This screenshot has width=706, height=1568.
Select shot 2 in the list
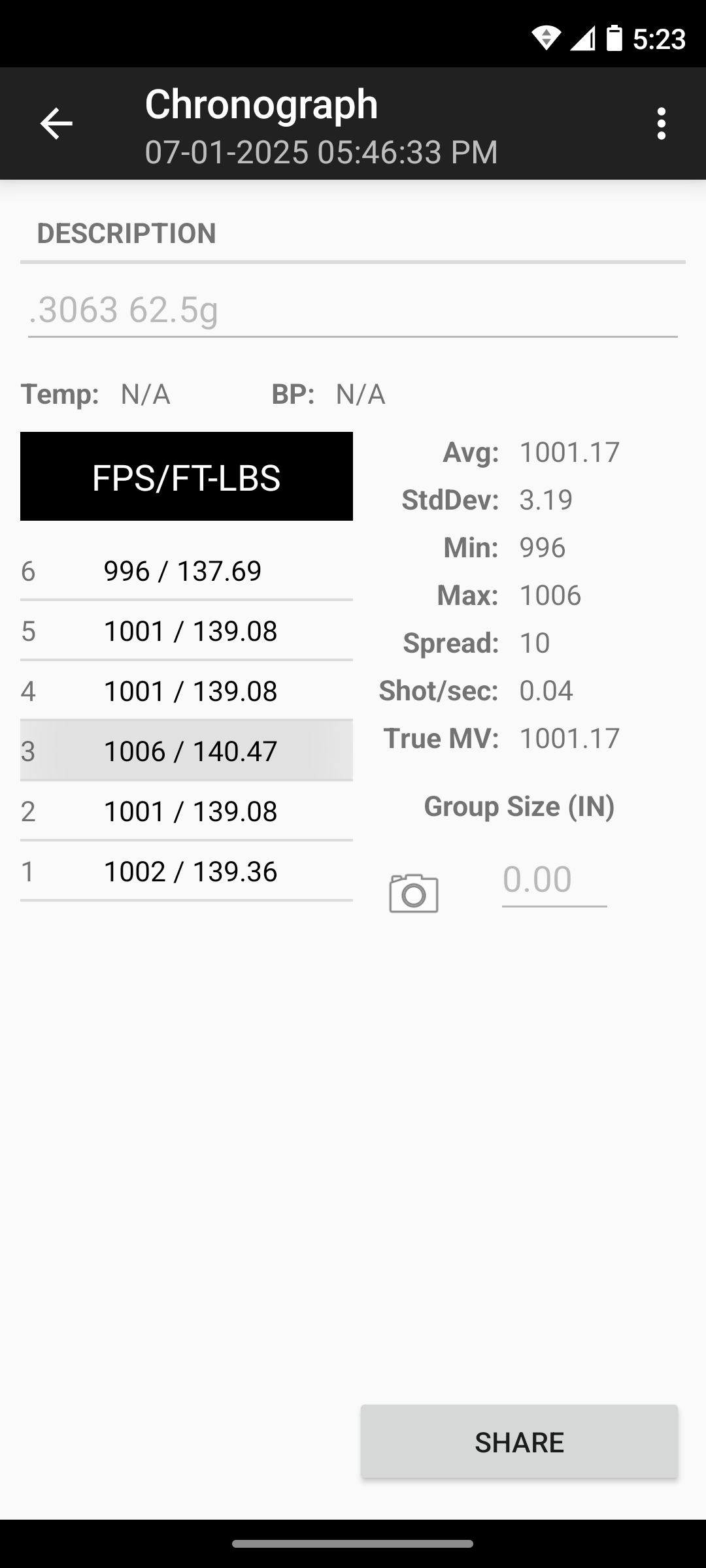coord(186,811)
